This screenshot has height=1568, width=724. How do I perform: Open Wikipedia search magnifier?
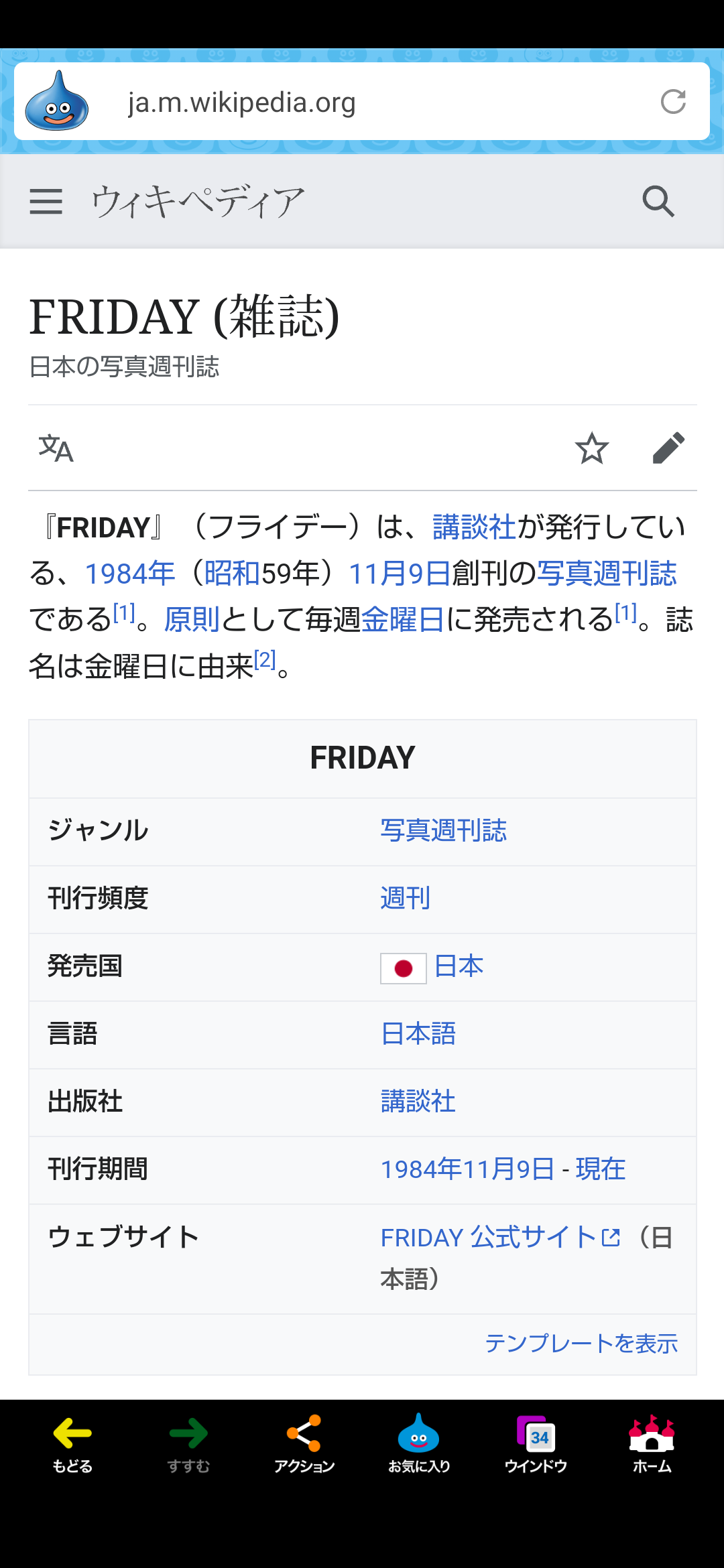tap(658, 201)
